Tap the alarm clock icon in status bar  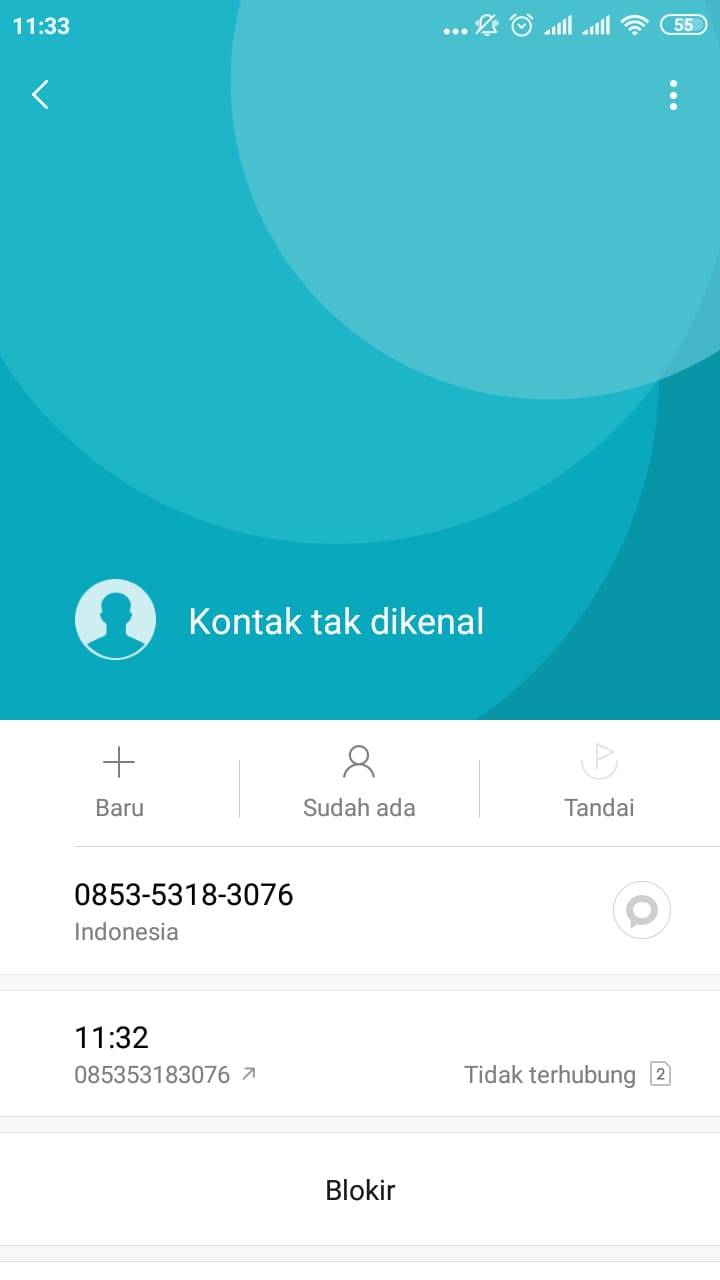[521, 25]
